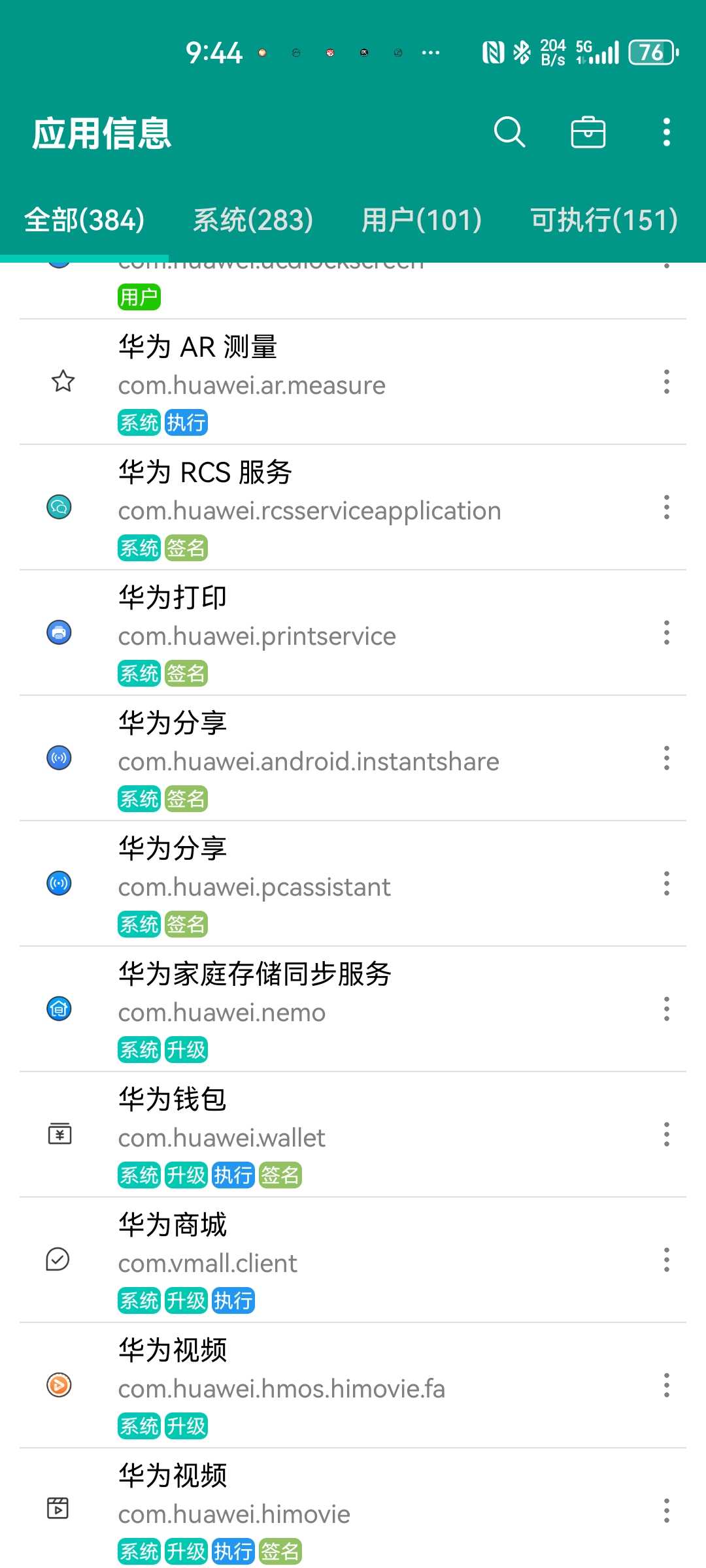706x1568 pixels.
Task: Open the top-right overflow menu
Action: pos(666,133)
